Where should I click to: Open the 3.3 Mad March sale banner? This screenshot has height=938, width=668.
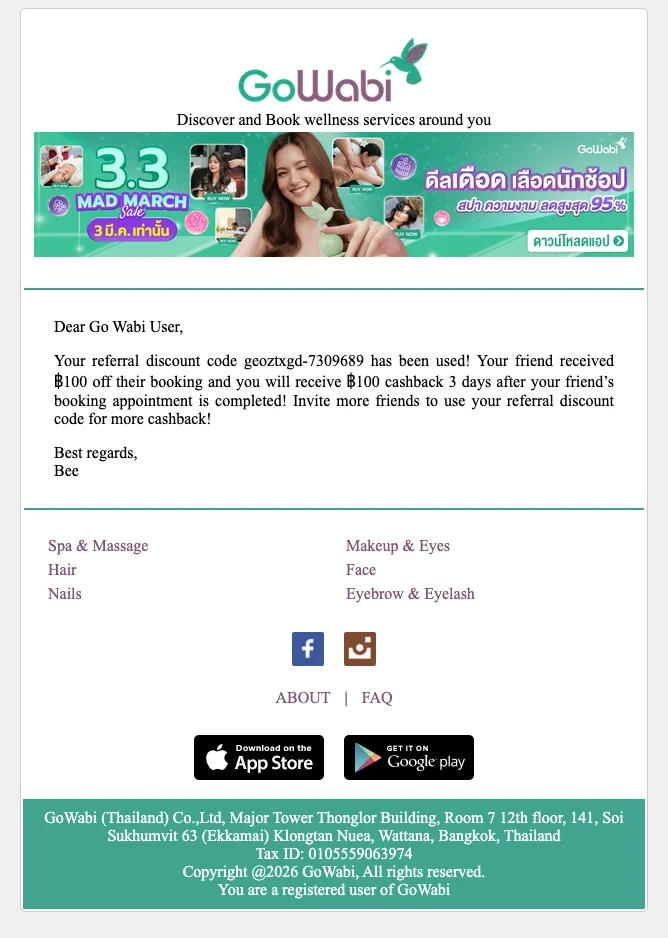coord(333,194)
